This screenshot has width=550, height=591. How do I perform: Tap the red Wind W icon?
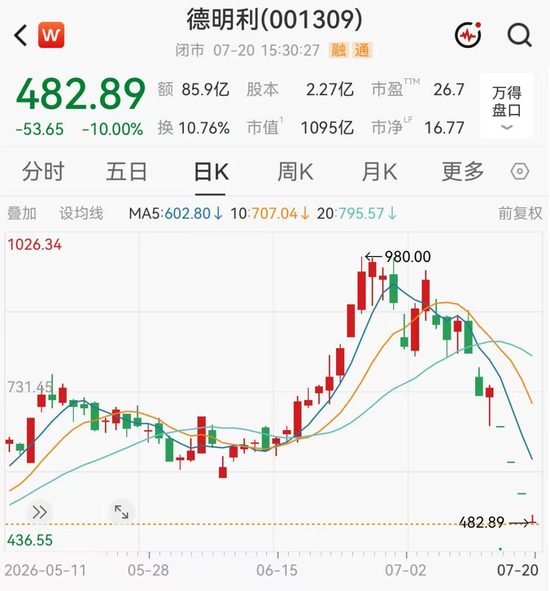(x=51, y=35)
